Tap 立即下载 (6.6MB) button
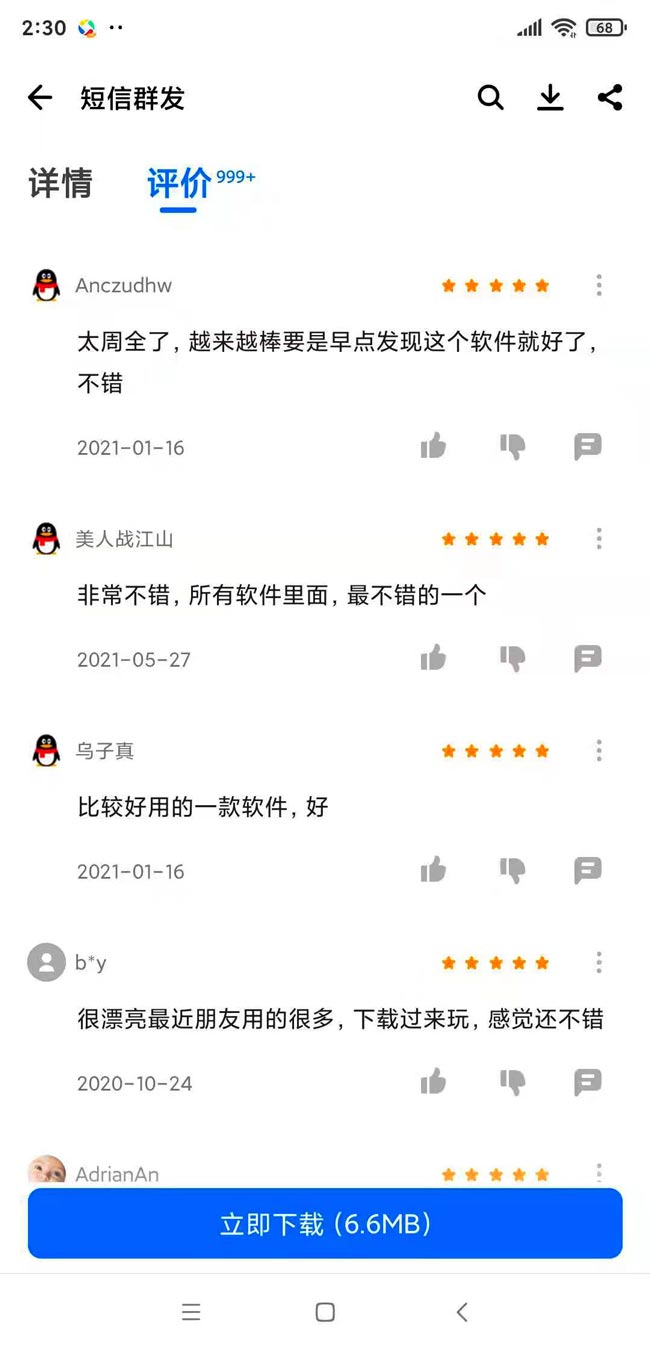The image size is (650, 1351). pyautogui.click(x=325, y=1224)
